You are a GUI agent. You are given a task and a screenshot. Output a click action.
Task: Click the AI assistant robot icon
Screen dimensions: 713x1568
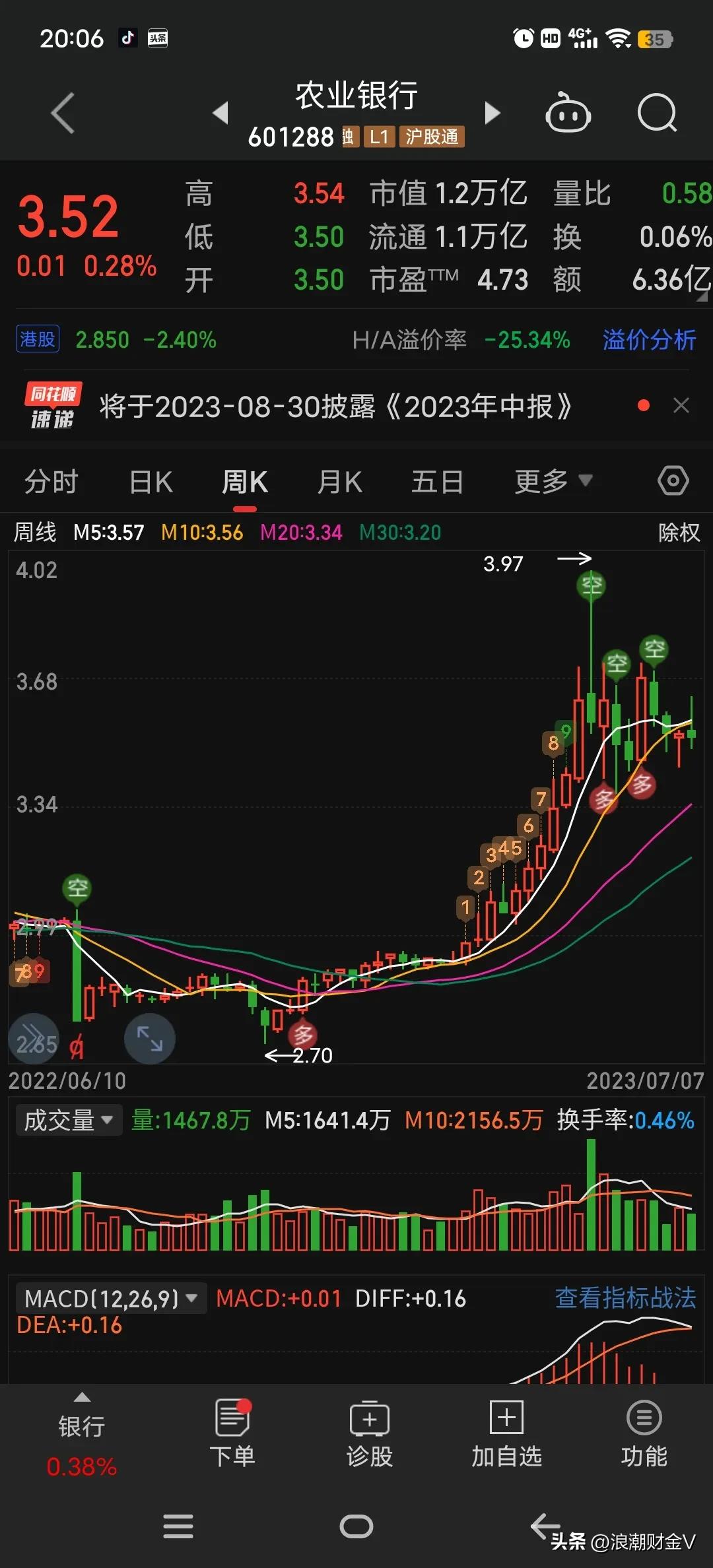568,114
